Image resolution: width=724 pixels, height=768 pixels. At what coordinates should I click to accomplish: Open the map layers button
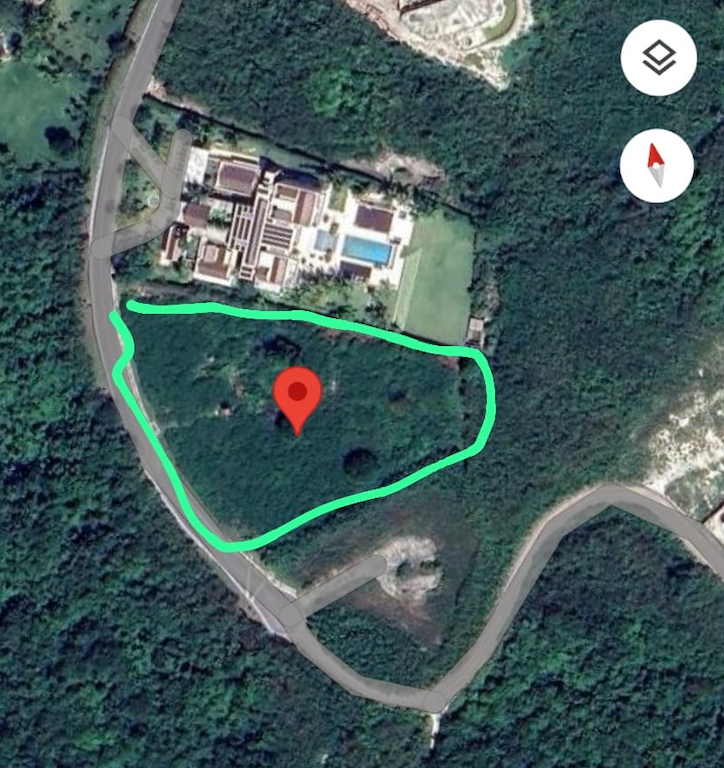click(658, 58)
